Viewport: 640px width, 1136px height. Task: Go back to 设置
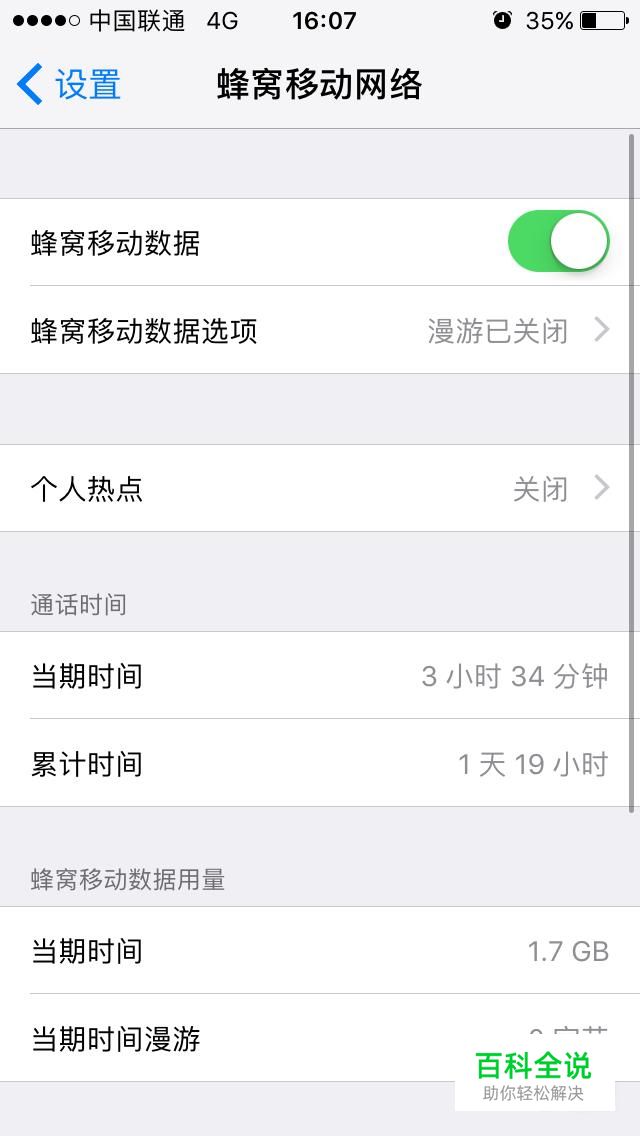[x=68, y=85]
